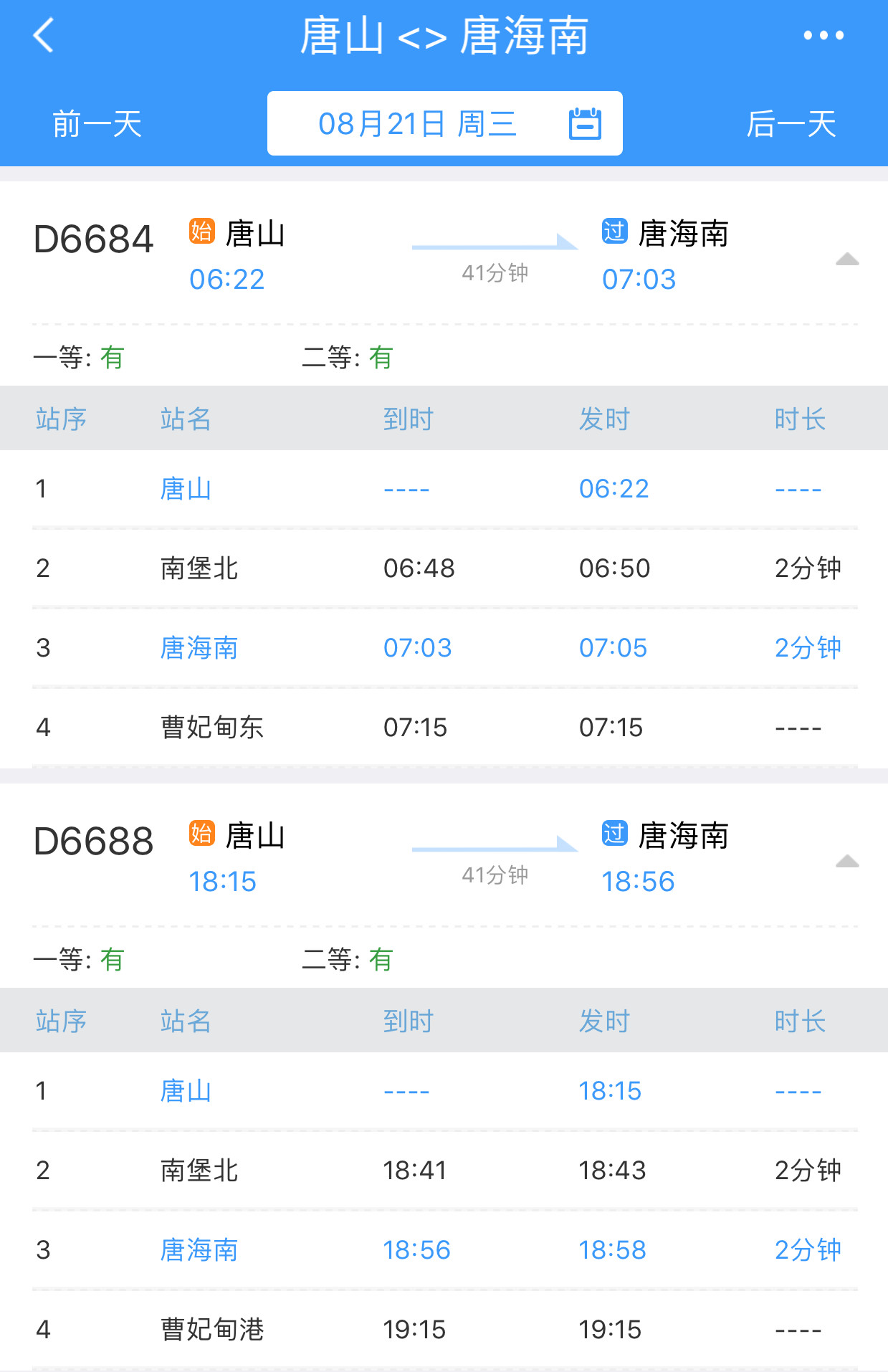Collapse the D6688 stop list
888x1372 pixels.
(847, 862)
